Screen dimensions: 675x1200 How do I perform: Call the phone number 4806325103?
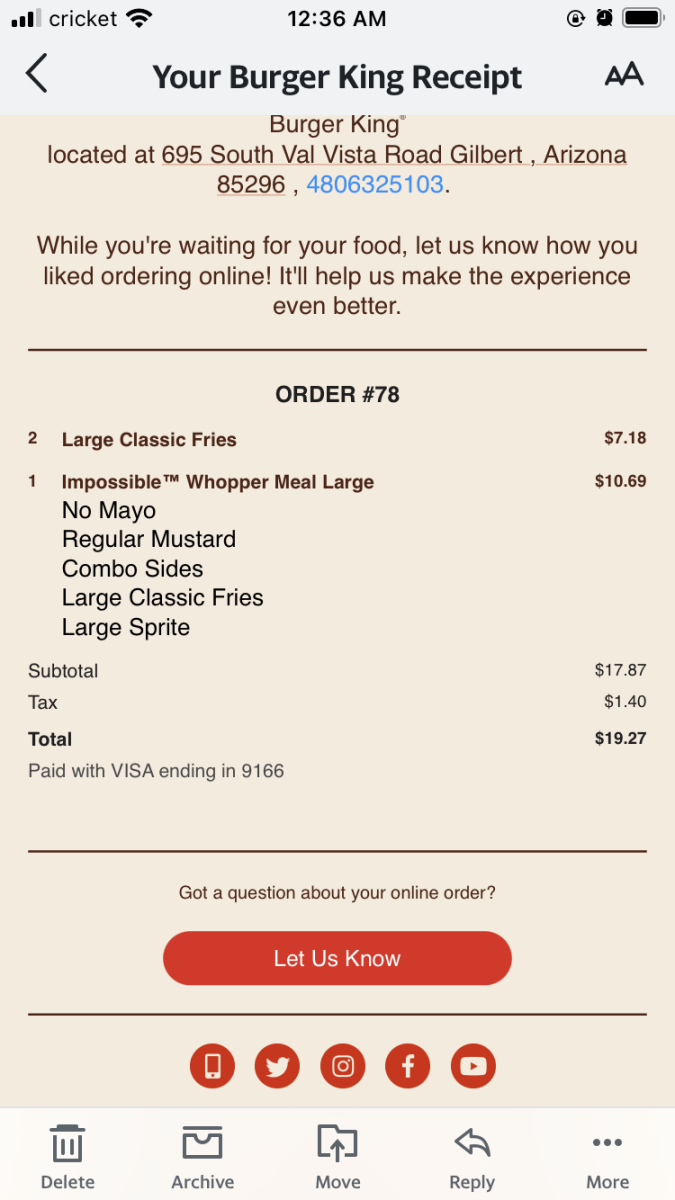tap(374, 185)
